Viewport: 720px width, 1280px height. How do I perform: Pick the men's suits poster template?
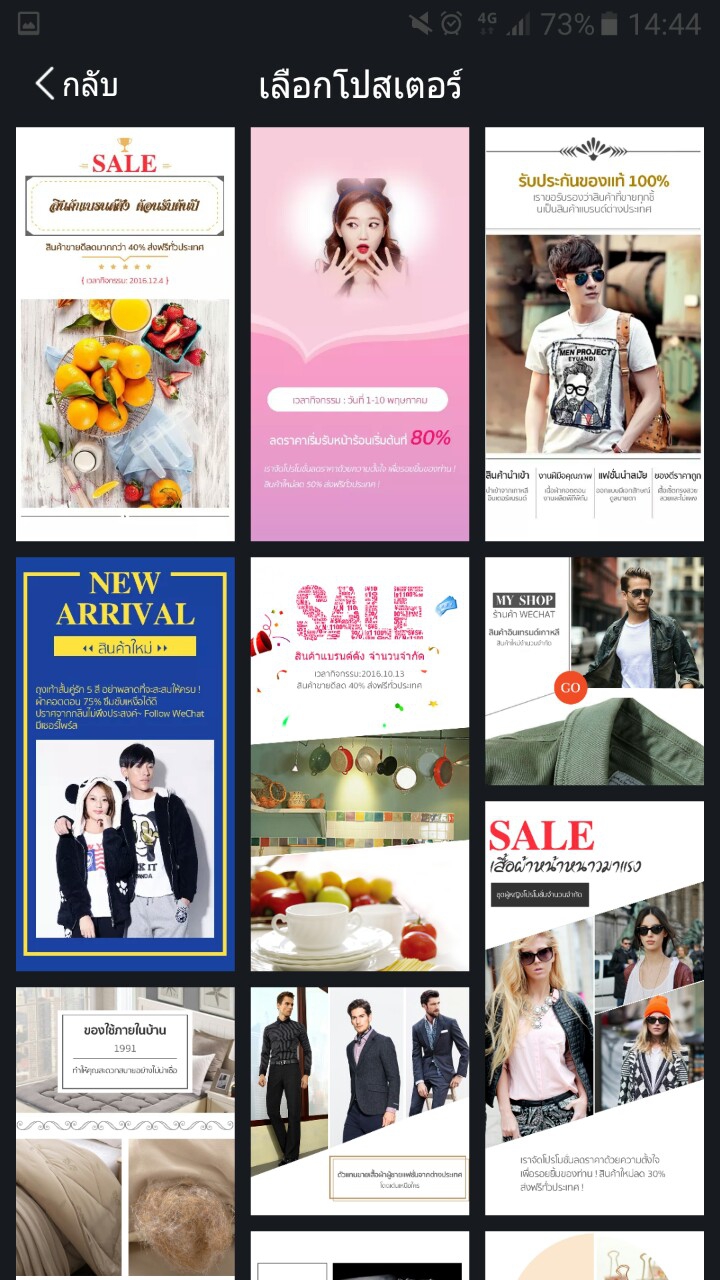click(359, 1100)
